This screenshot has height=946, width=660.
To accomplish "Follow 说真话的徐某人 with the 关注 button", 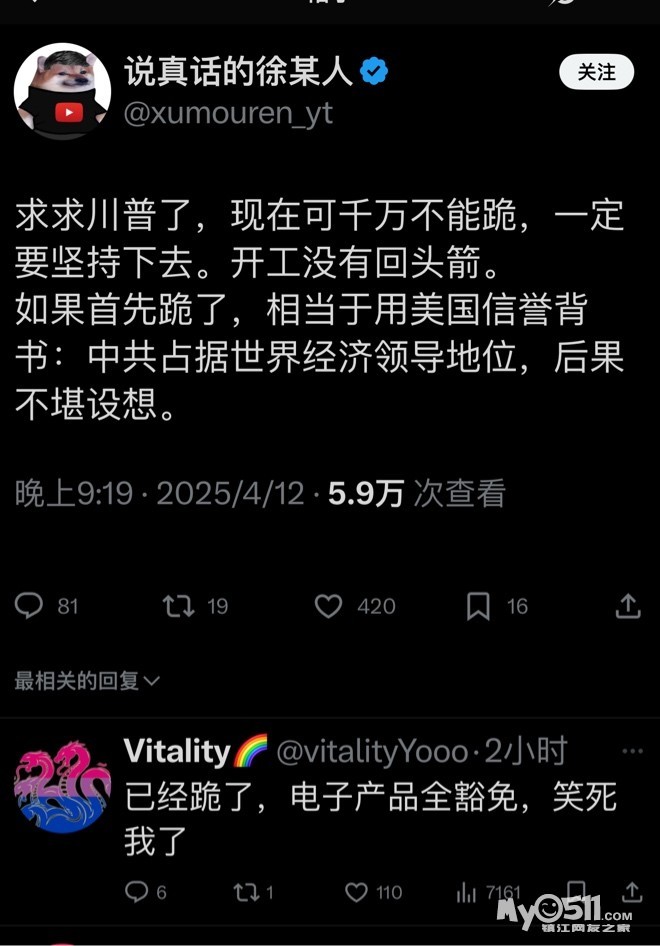I will click(596, 73).
